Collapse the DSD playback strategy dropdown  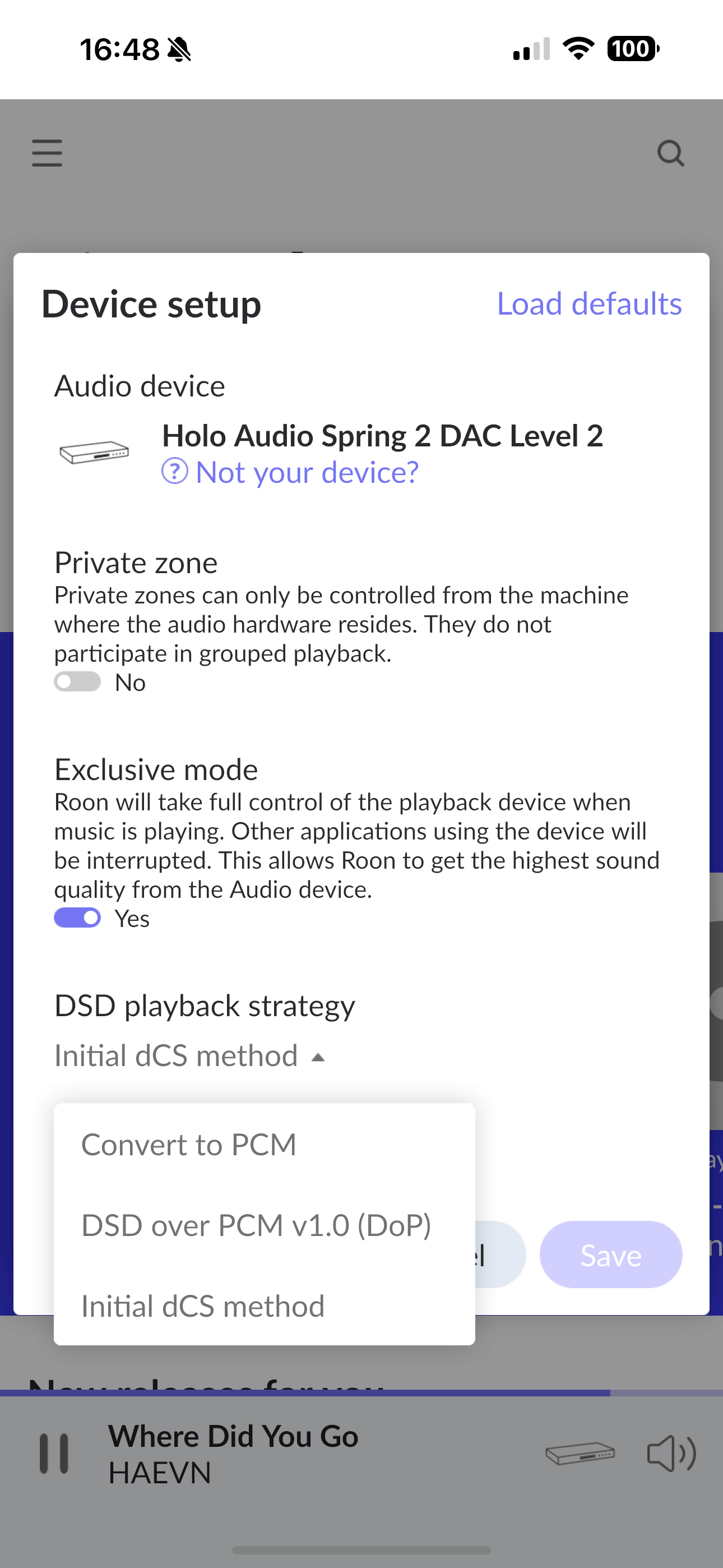click(189, 1056)
